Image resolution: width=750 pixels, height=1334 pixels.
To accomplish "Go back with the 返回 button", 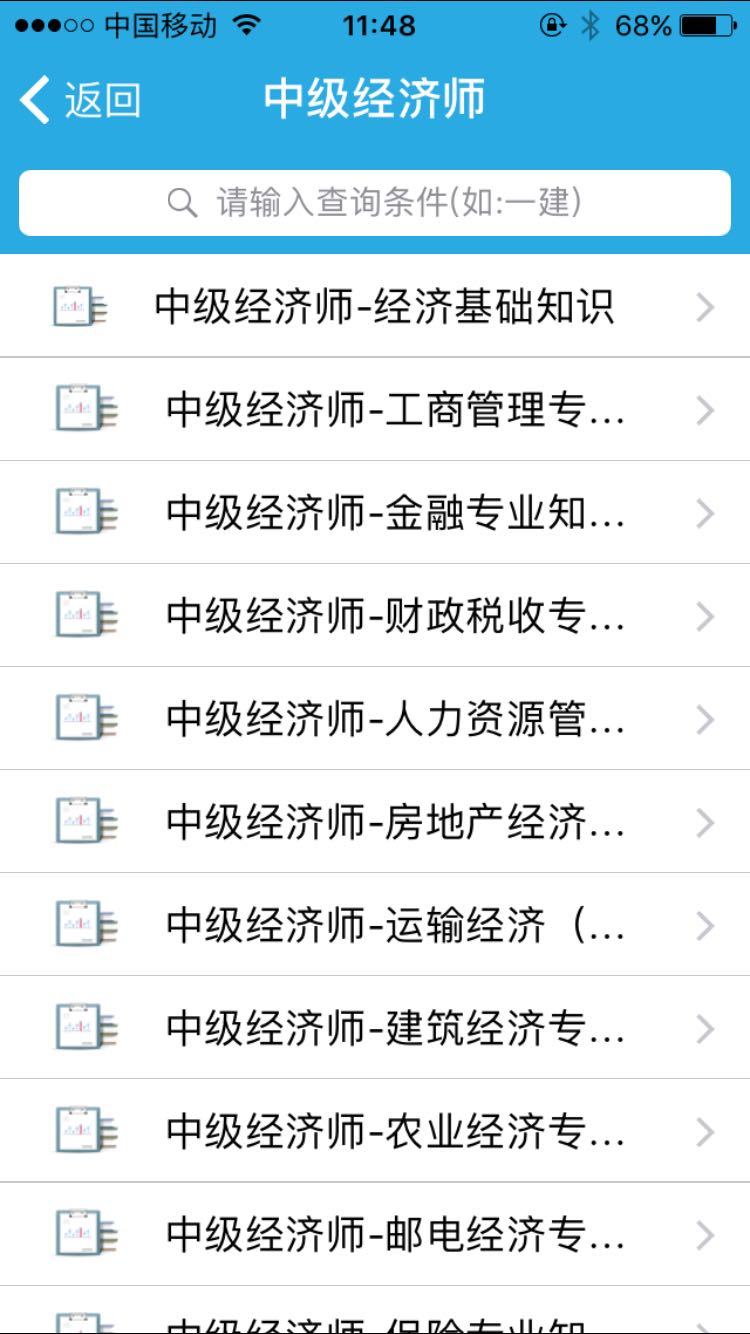I will (x=80, y=100).
